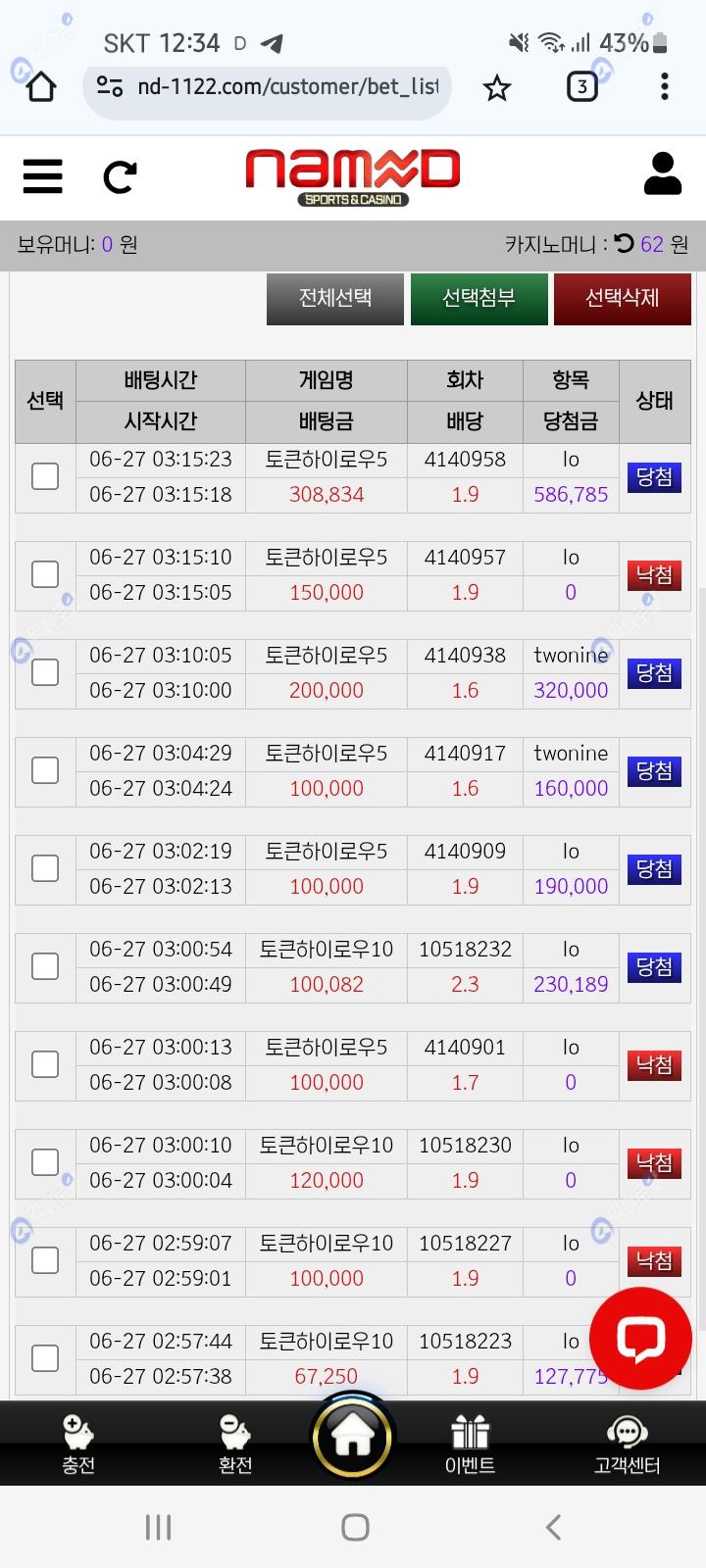This screenshot has width=706, height=1568.
Task: Tap the 선택삭제 button
Action: click(622, 298)
